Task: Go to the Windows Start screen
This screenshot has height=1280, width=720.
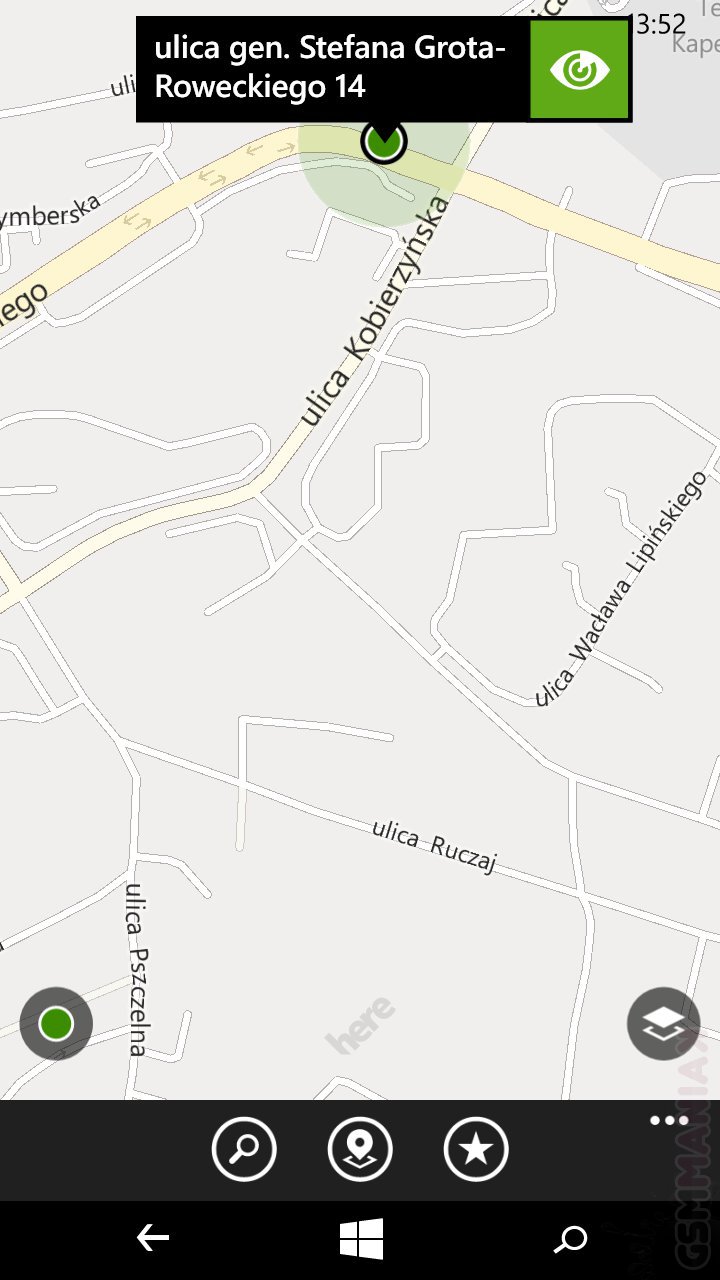Action: coord(361,1240)
